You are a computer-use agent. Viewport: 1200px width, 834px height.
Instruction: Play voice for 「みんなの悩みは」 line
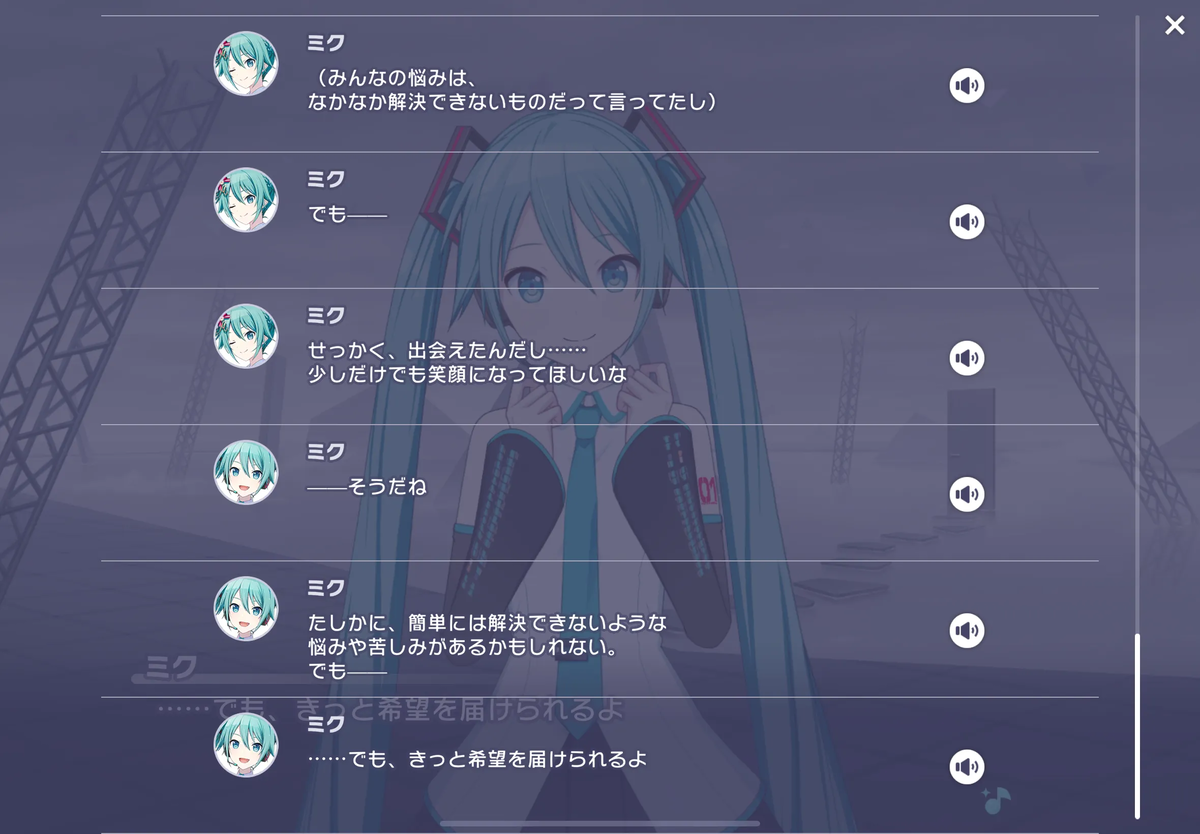[966, 86]
